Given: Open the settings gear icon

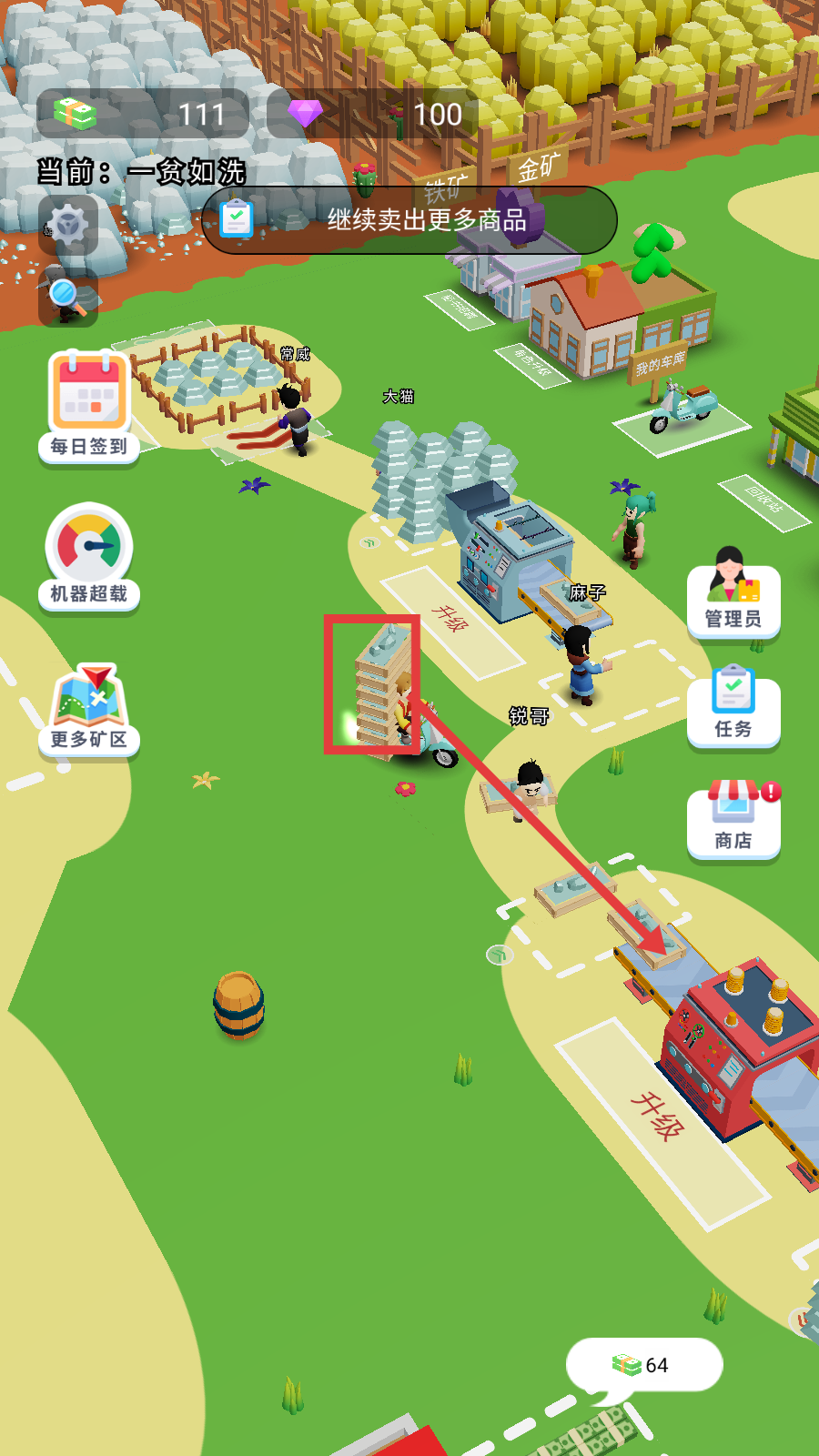Looking at the screenshot, I should [68, 225].
